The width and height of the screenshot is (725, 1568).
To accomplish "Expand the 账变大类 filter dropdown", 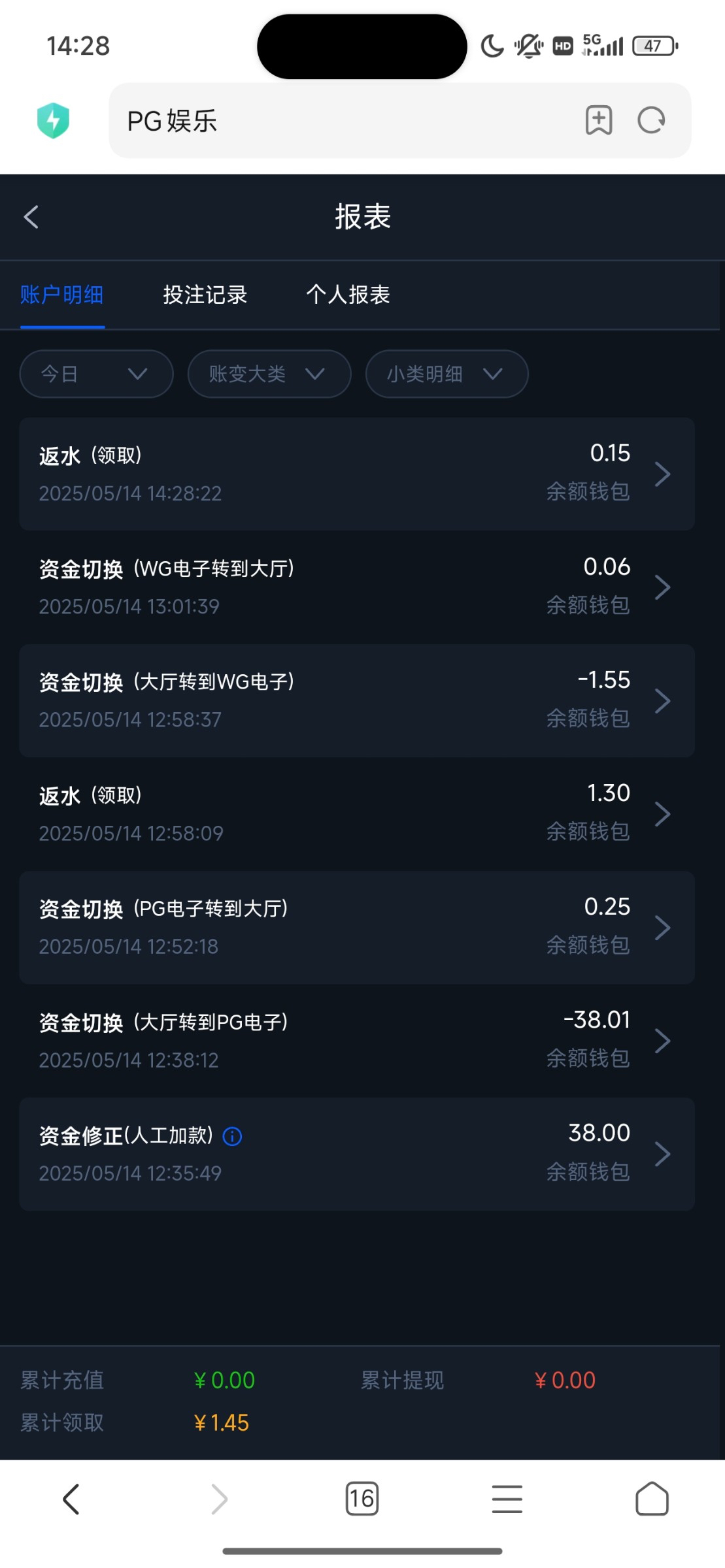I will [269, 374].
